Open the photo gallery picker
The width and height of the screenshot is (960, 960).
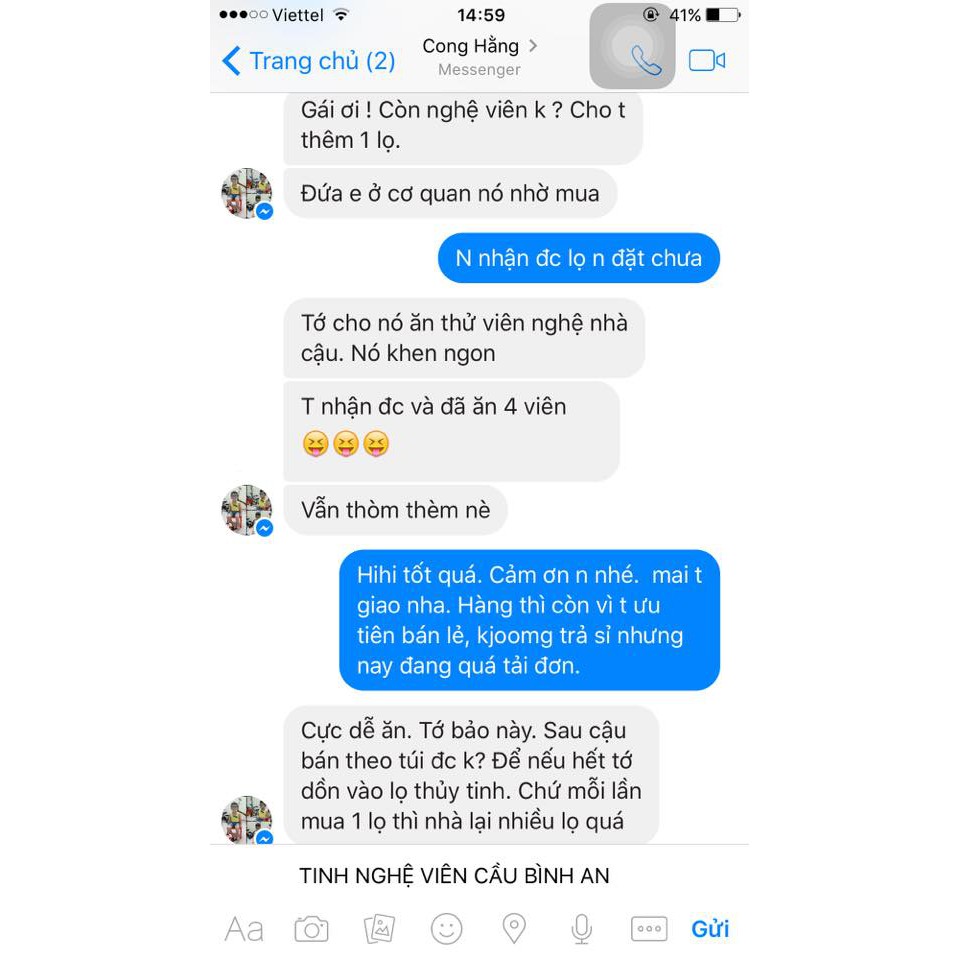click(380, 929)
